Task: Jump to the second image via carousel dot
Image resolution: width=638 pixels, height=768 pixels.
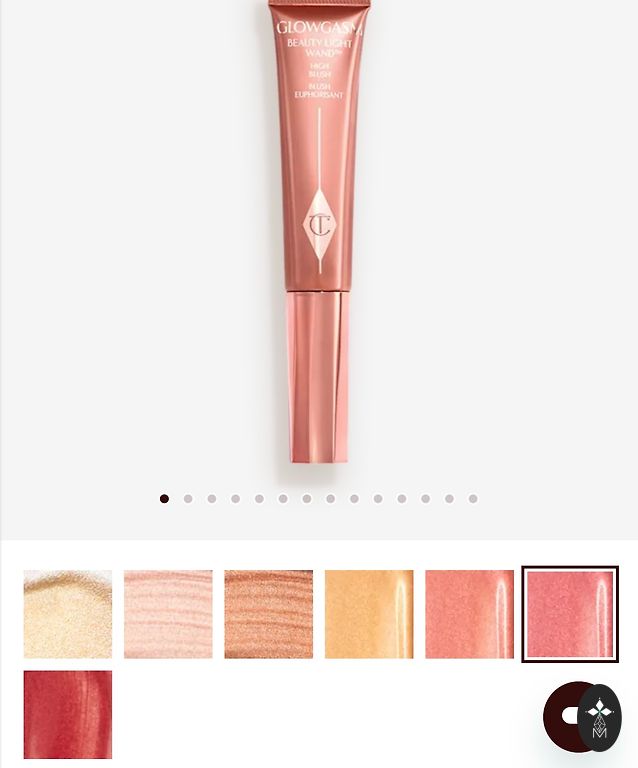Action: pos(188,499)
